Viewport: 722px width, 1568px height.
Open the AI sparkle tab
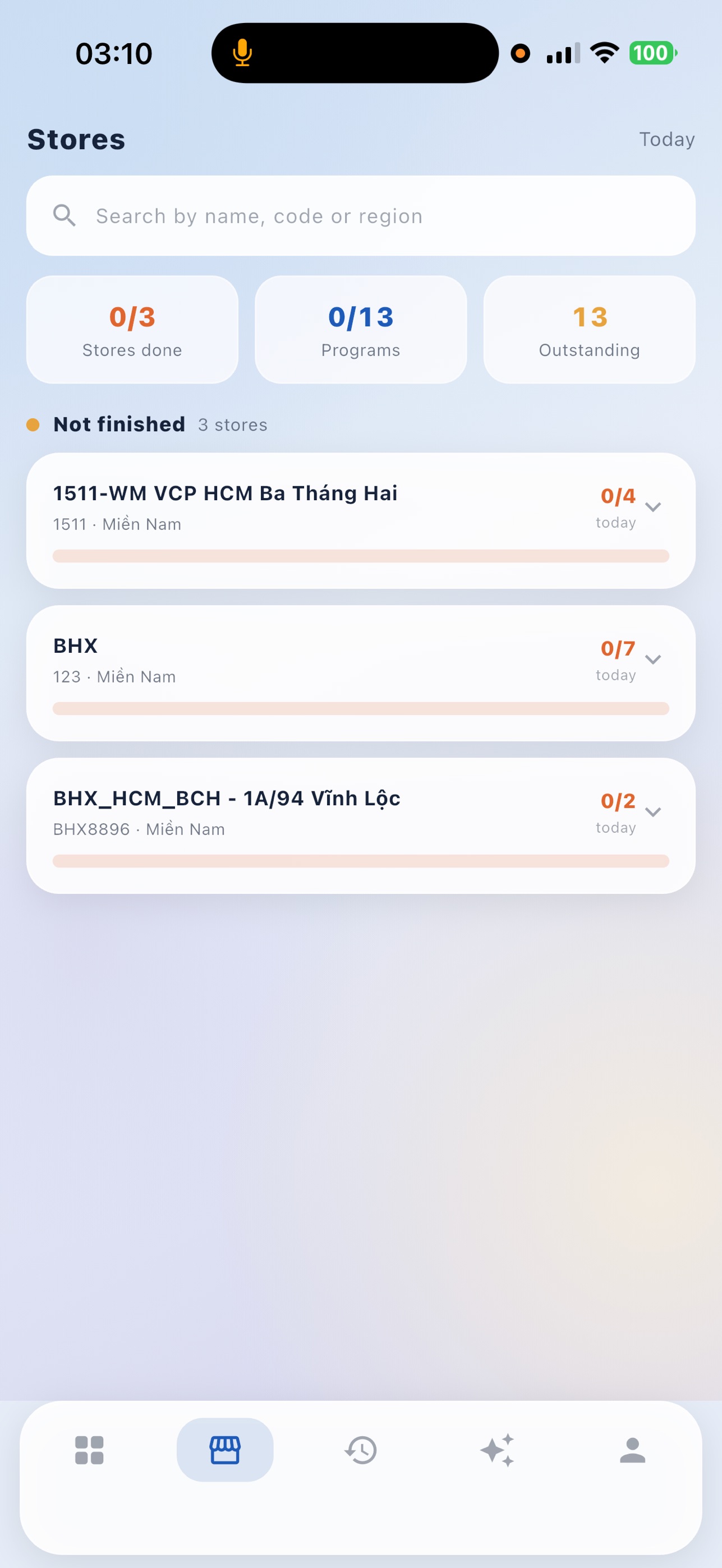pos(496,1450)
